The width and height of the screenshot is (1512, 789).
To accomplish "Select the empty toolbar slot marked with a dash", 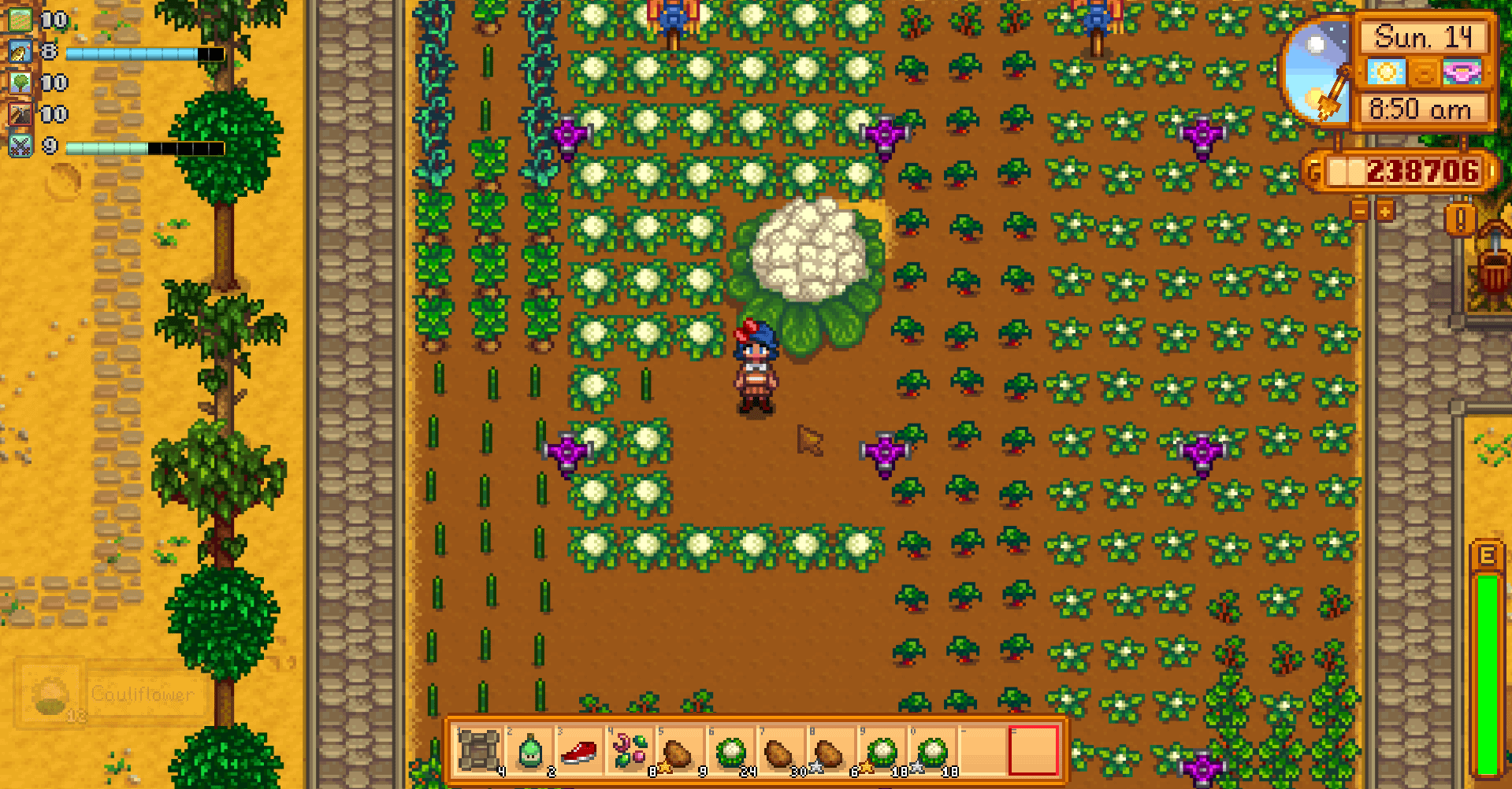I will (x=982, y=751).
